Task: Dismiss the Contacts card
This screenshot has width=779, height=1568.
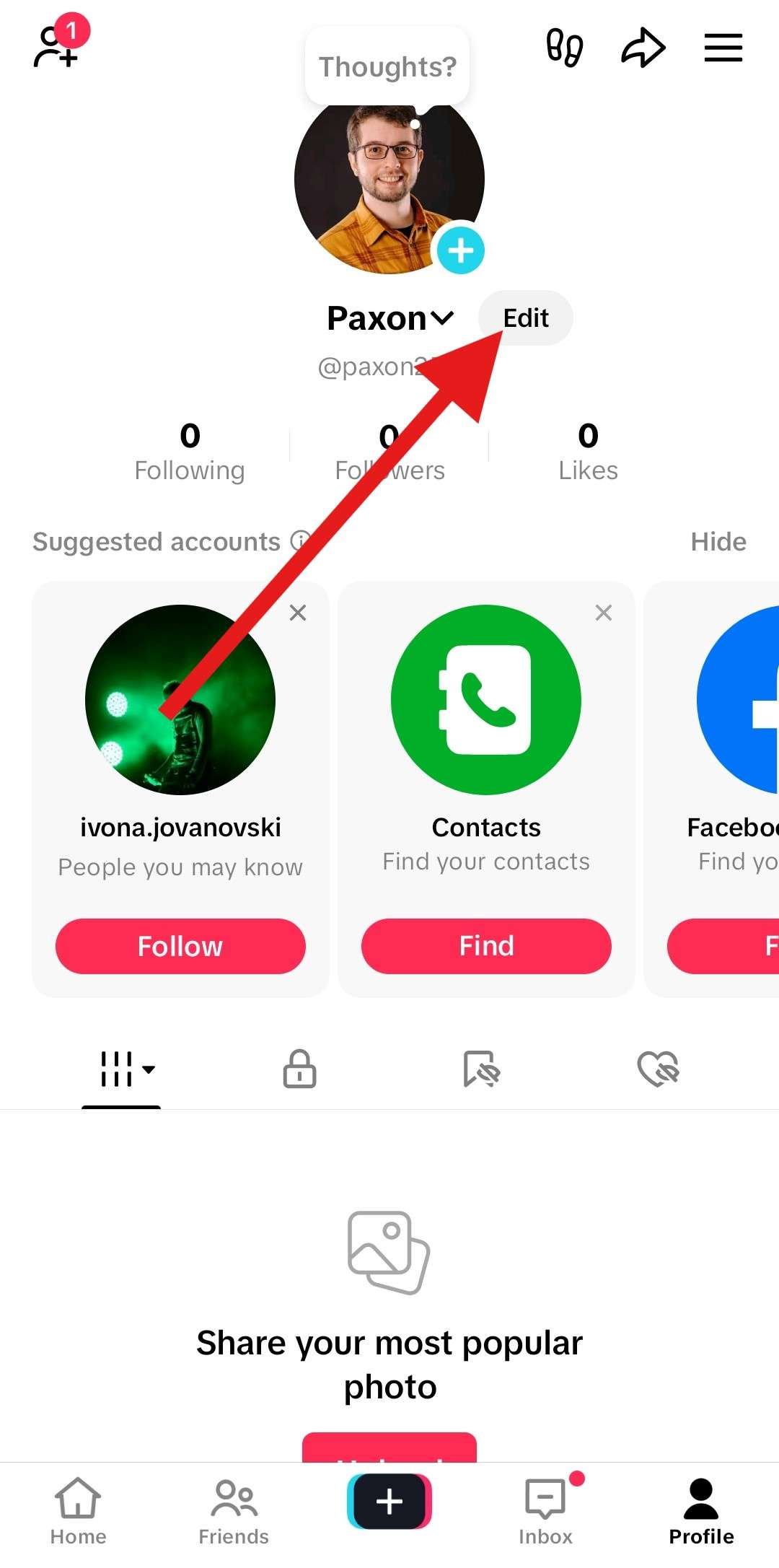Action: click(604, 613)
